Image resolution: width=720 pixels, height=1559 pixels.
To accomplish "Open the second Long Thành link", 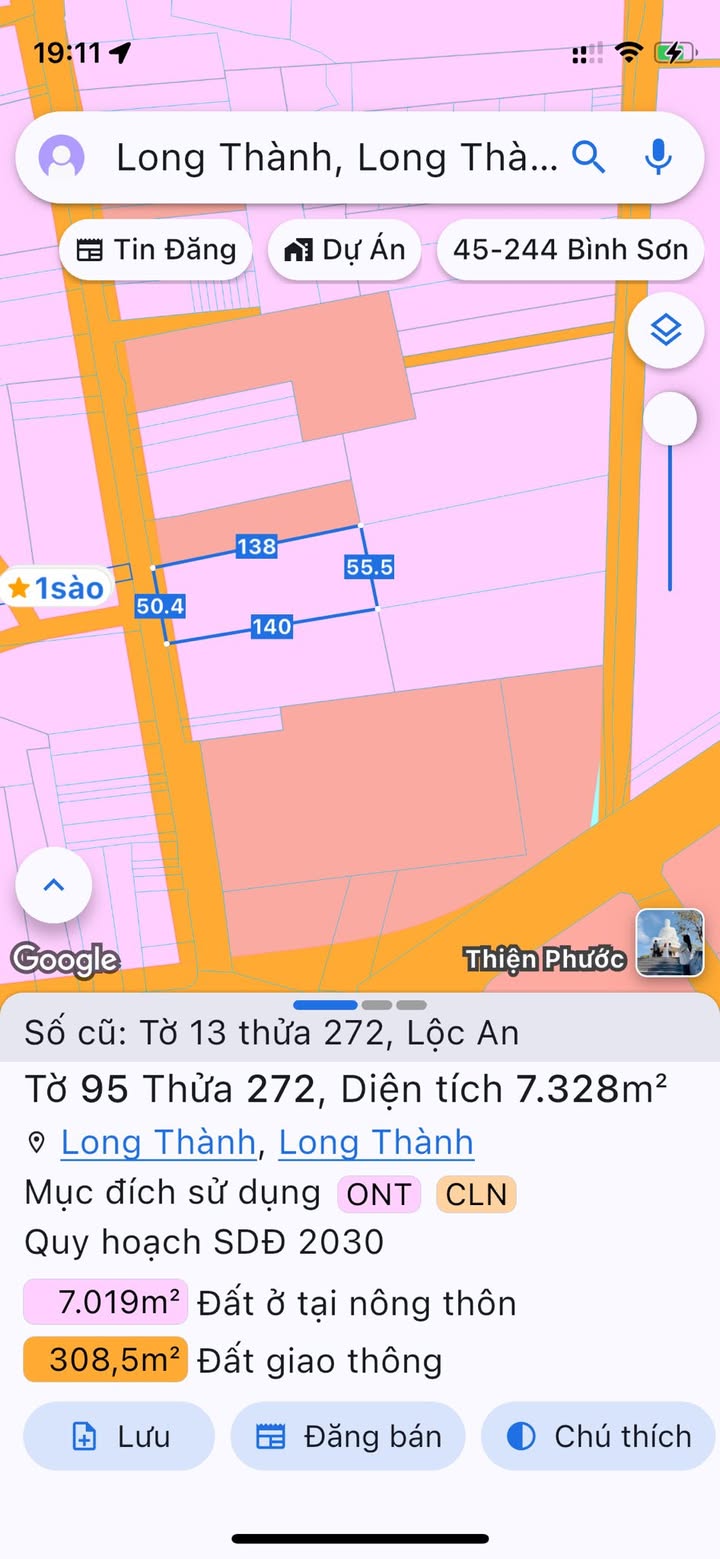I will 376,1142.
